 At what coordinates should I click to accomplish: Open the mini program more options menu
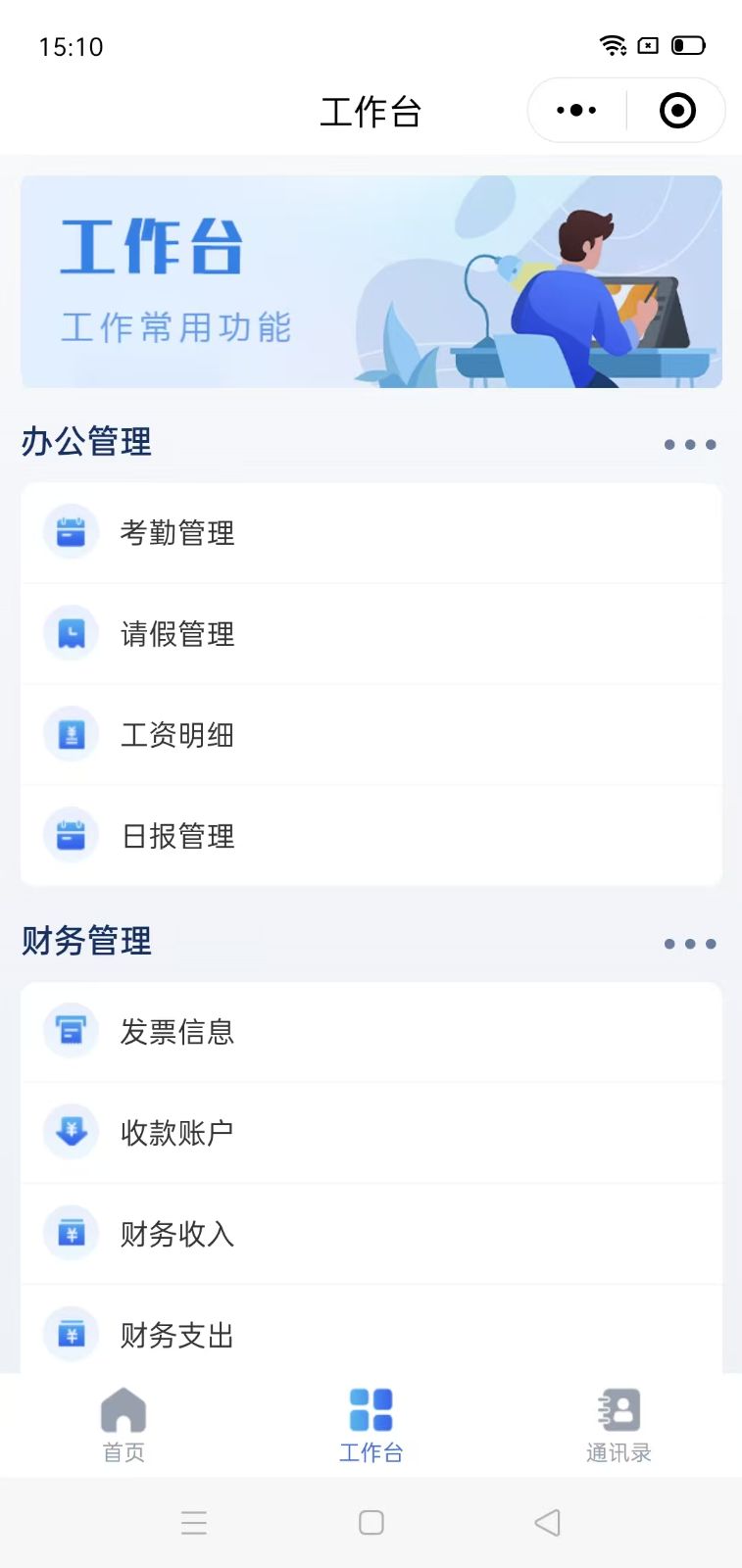[x=576, y=111]
